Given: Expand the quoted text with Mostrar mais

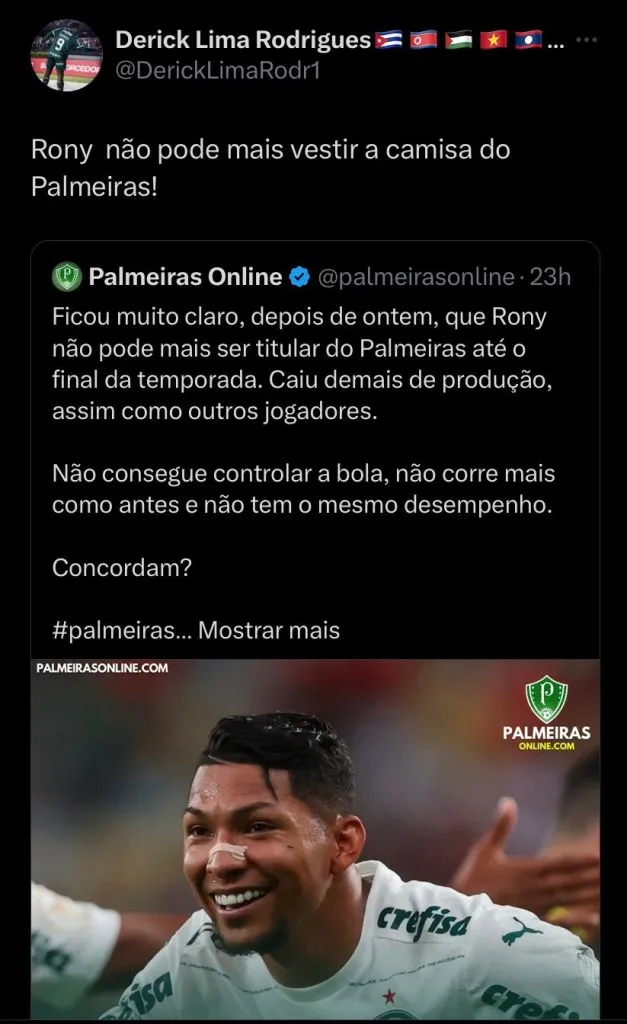Looking at the screenshot, I should point(269,631).
